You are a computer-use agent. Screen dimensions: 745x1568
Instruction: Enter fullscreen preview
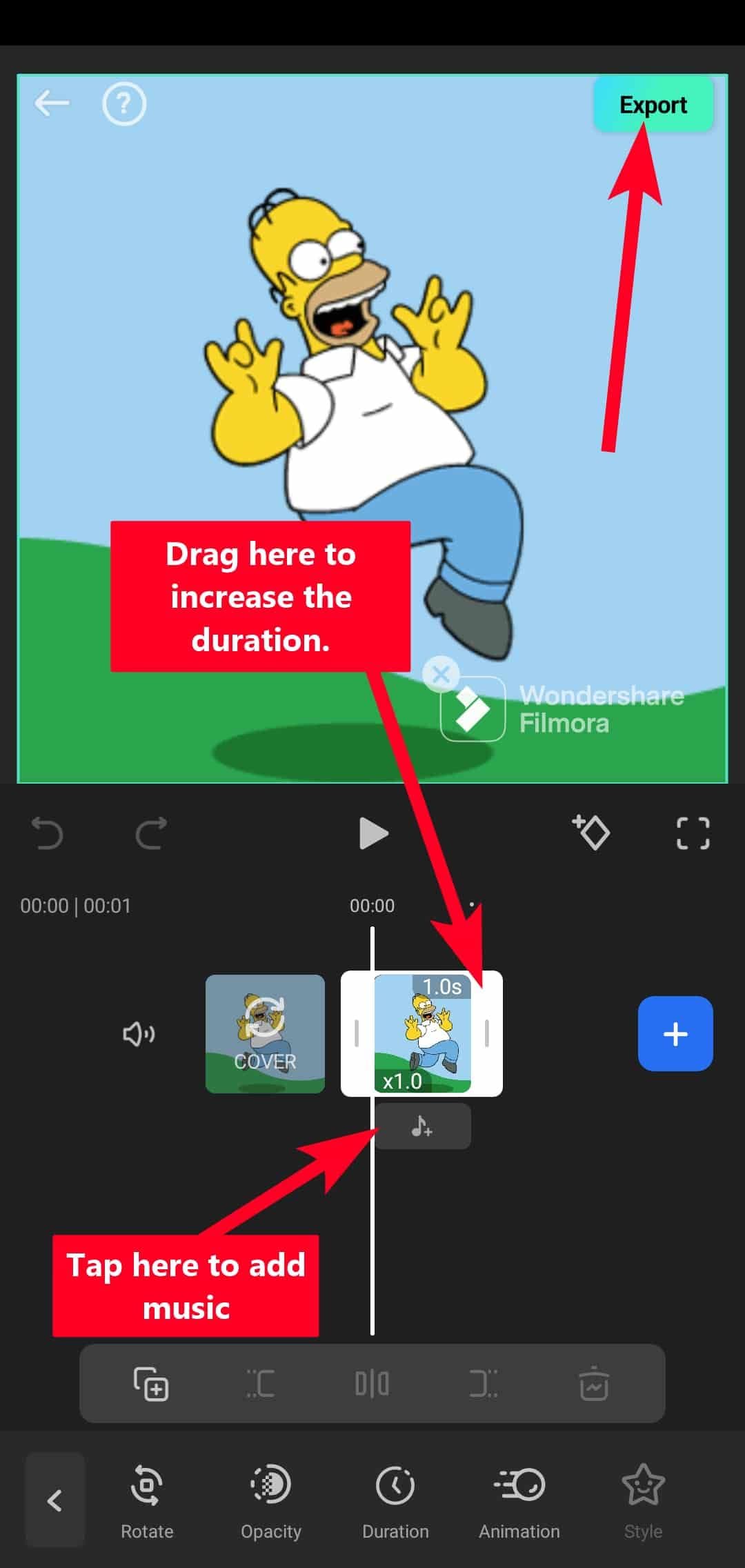[693, 833]
